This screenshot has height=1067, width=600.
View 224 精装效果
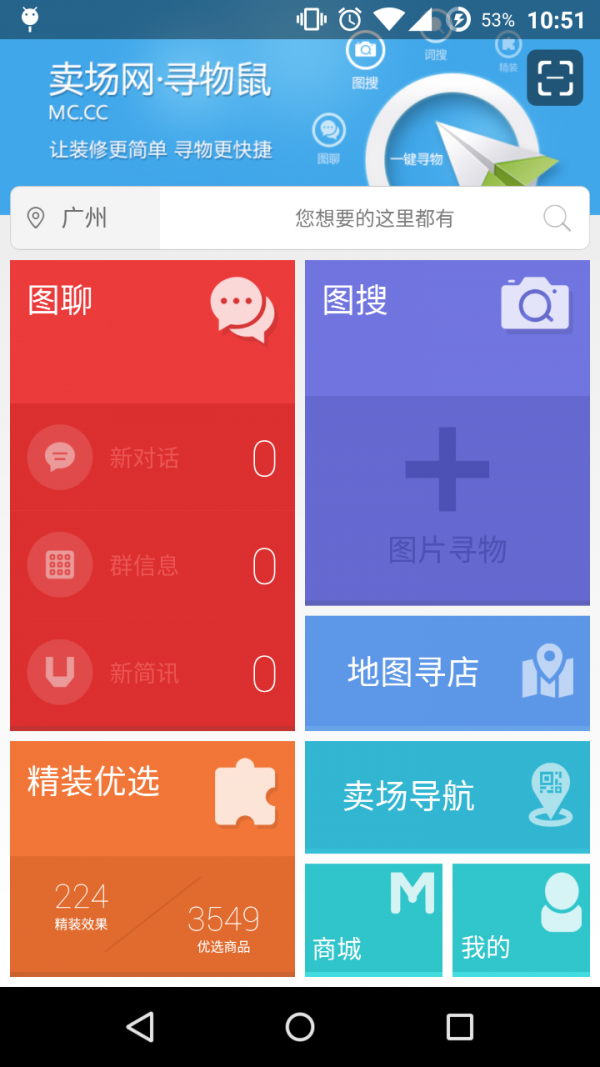click(81, 906)
